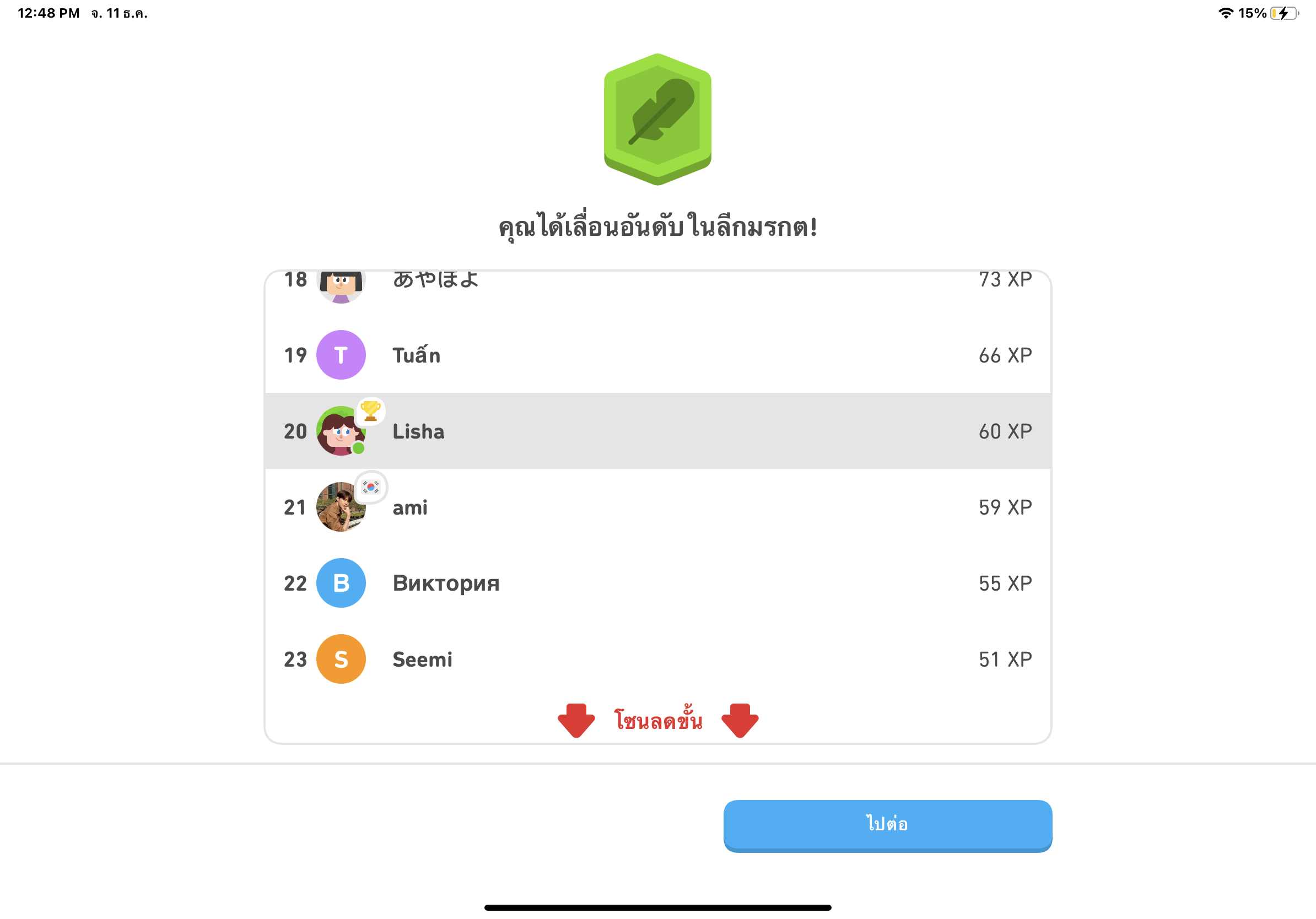
Task: Open Tuấn's leaderboard row
Action: [657, 355]
